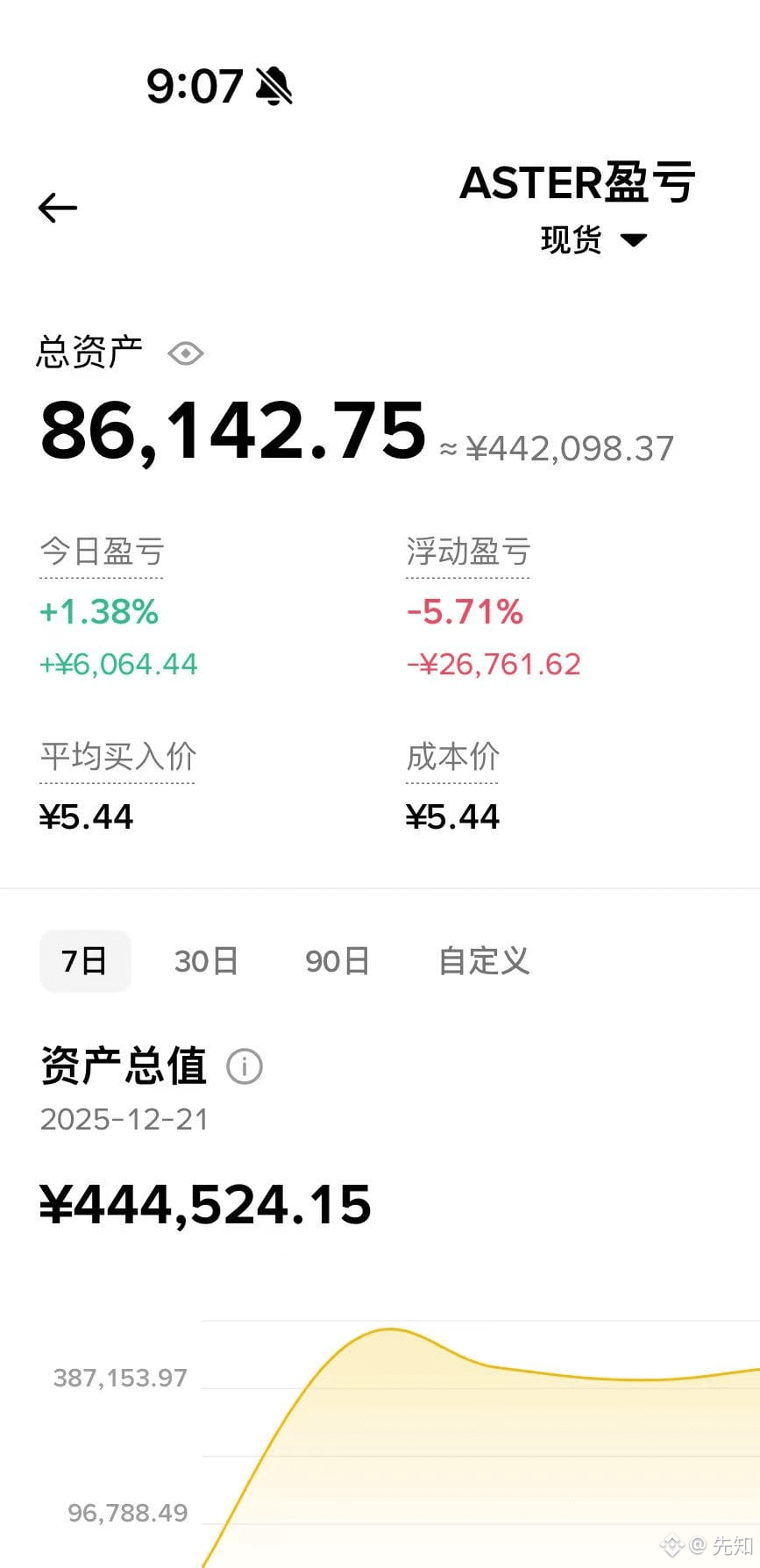
Task: Open 自定义 custom date range selector
Action: coord(484,960)
